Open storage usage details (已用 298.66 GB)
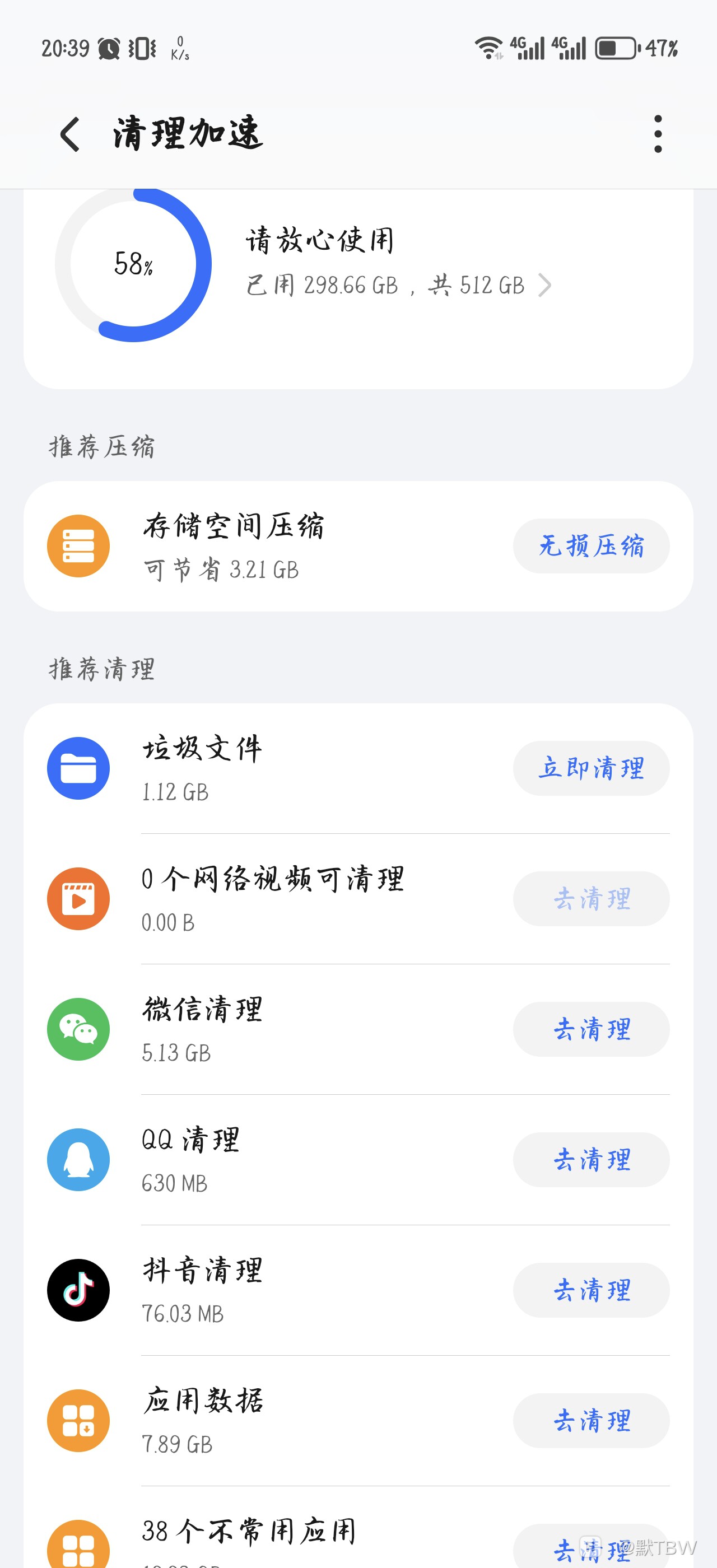Viewport: 717px width, 1568px height. click(399, 285)
